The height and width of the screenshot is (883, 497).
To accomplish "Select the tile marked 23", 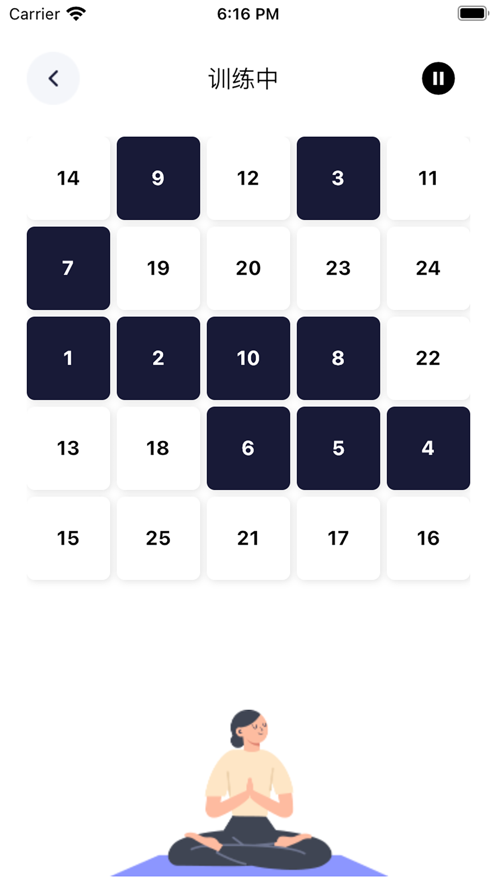I will click(338, 268).
